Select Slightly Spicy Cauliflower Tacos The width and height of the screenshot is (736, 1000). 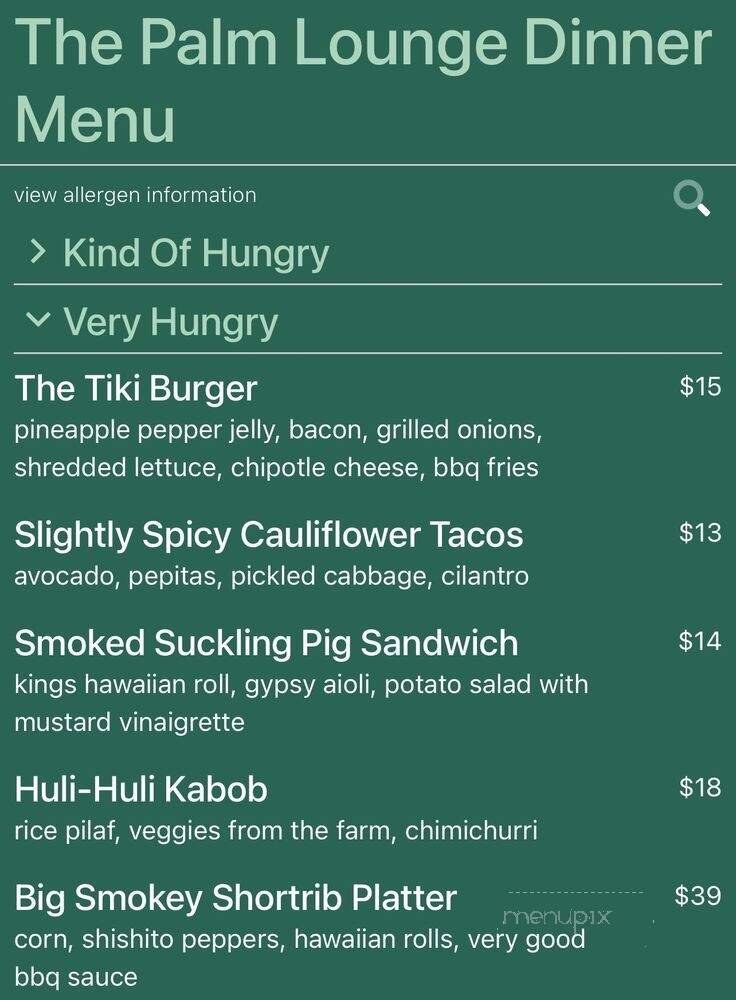click(268, 536)
